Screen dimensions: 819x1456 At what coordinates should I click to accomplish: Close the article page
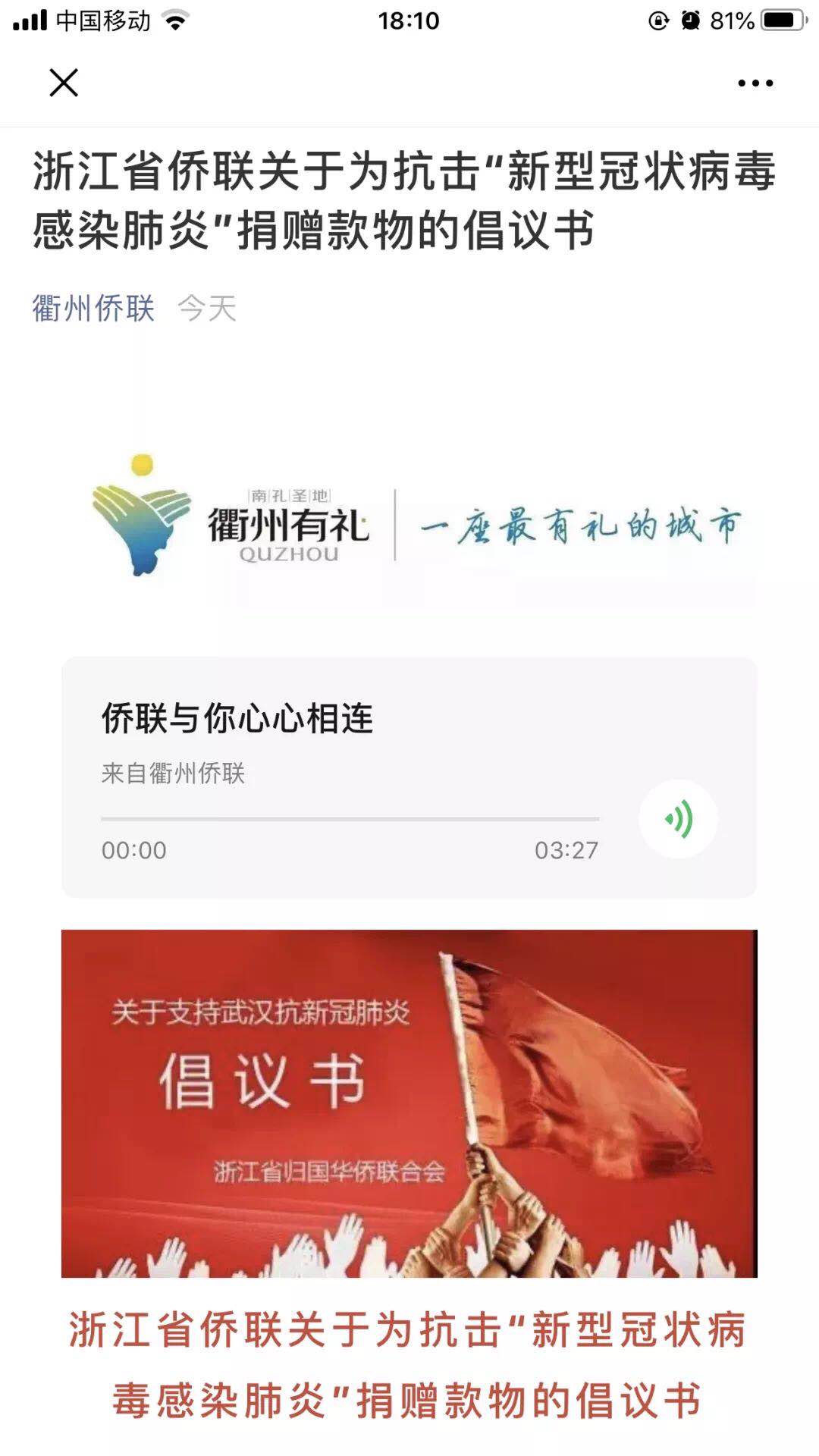click(x=64, y=83)
